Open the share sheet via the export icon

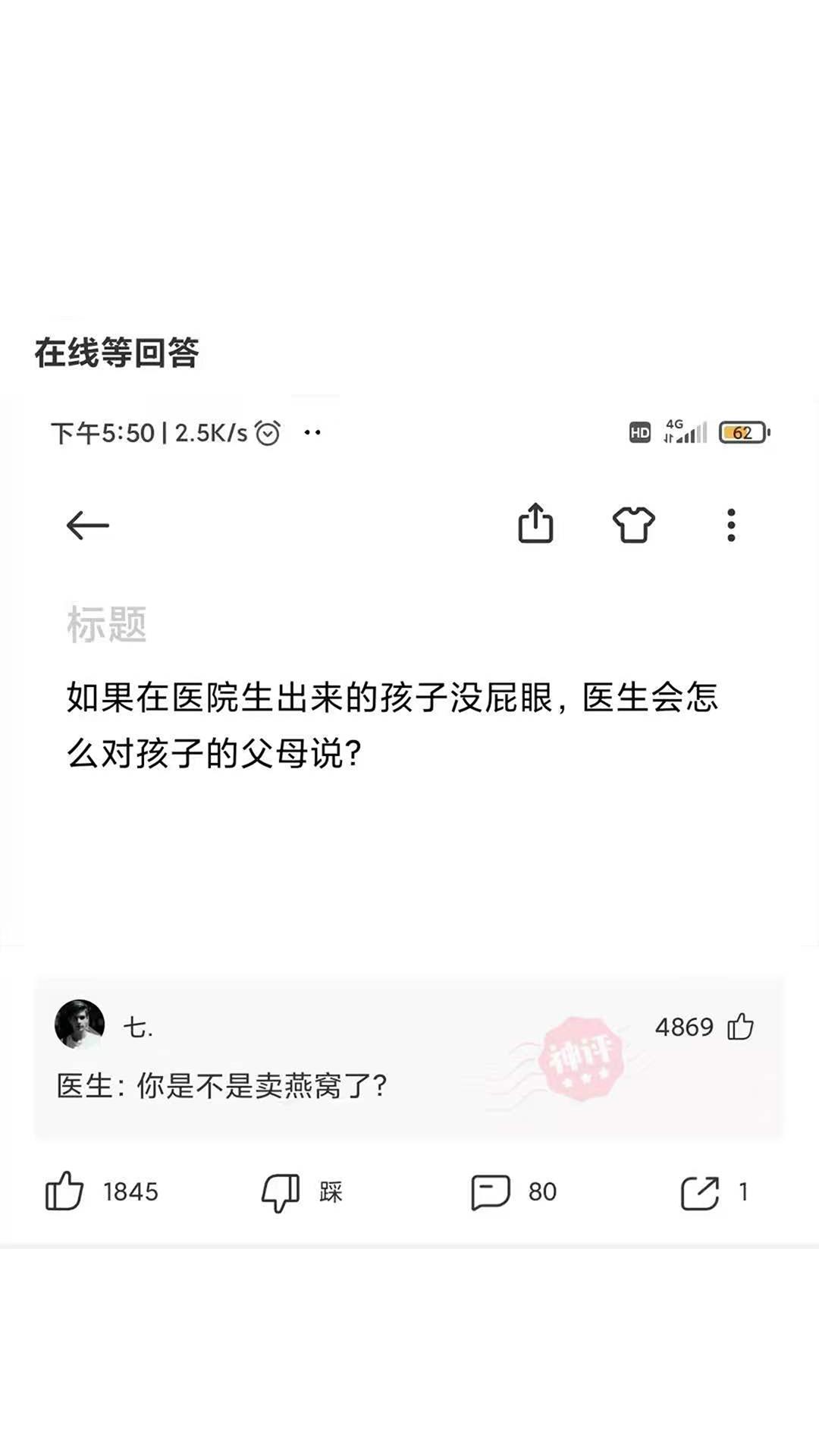537,523
